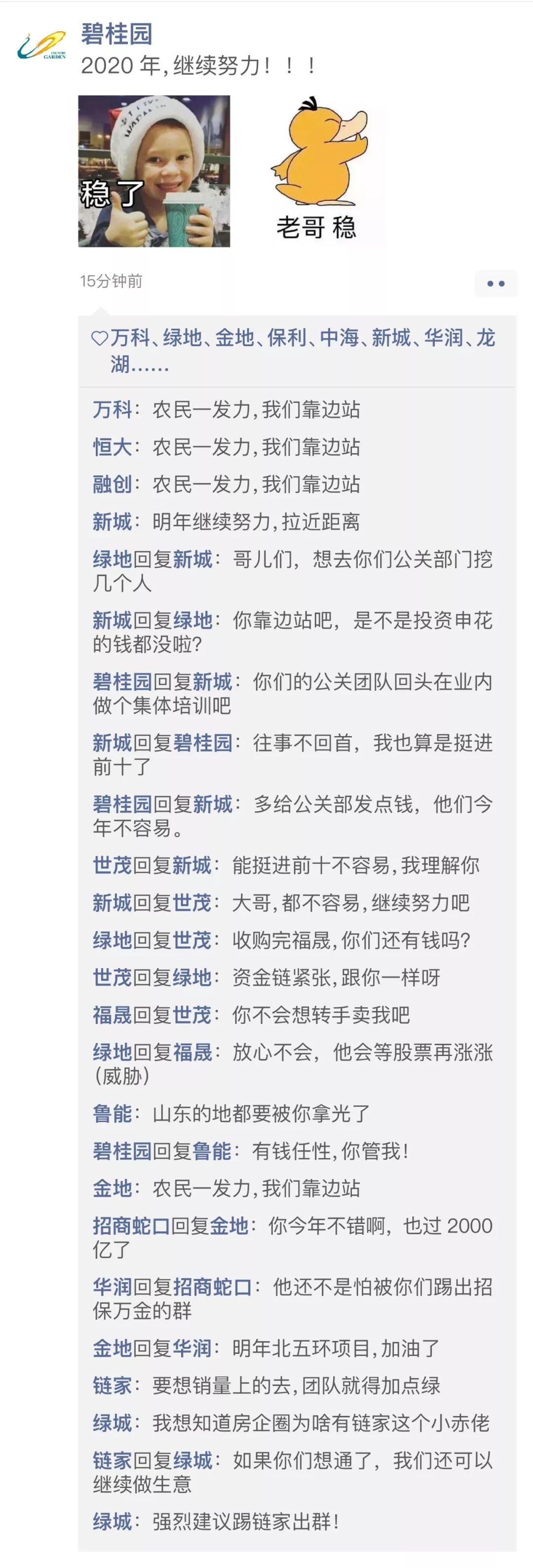Tap 招商蛇口's name in its reply to 金地

[131, 1226]
